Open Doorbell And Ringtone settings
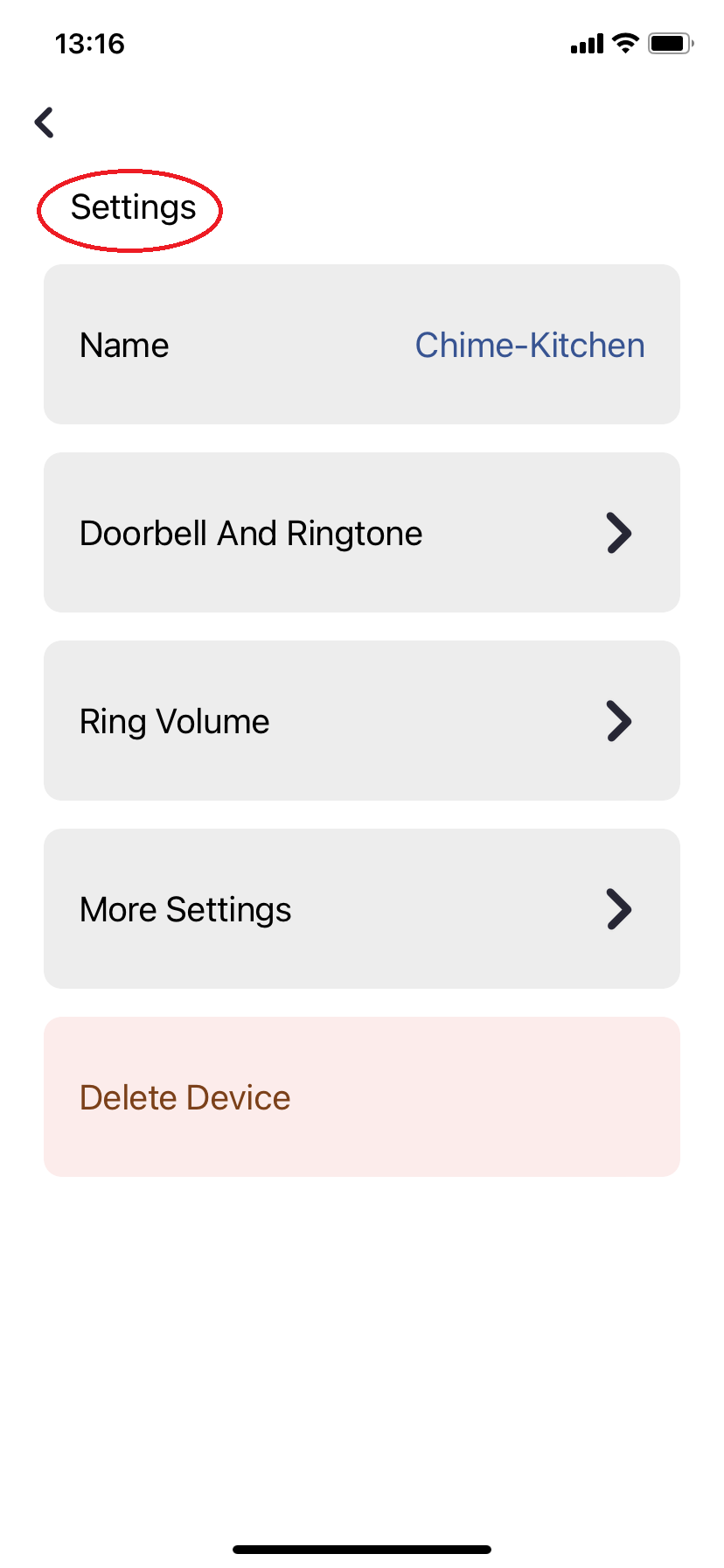The width and height of the screenshot is (724, 1568). pyautogui.click(x=362, y=533)
